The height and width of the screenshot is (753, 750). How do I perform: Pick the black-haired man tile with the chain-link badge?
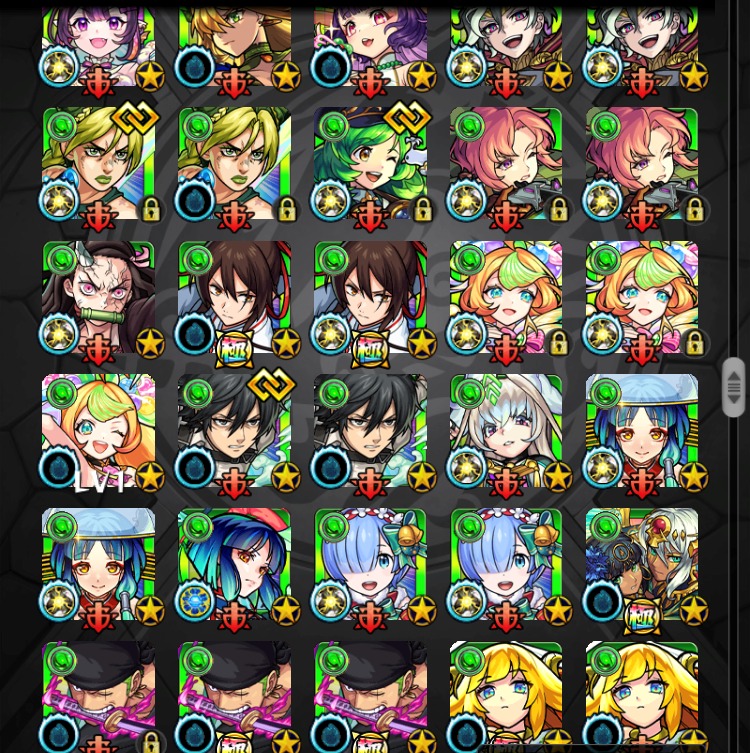(x=234, y=432)
